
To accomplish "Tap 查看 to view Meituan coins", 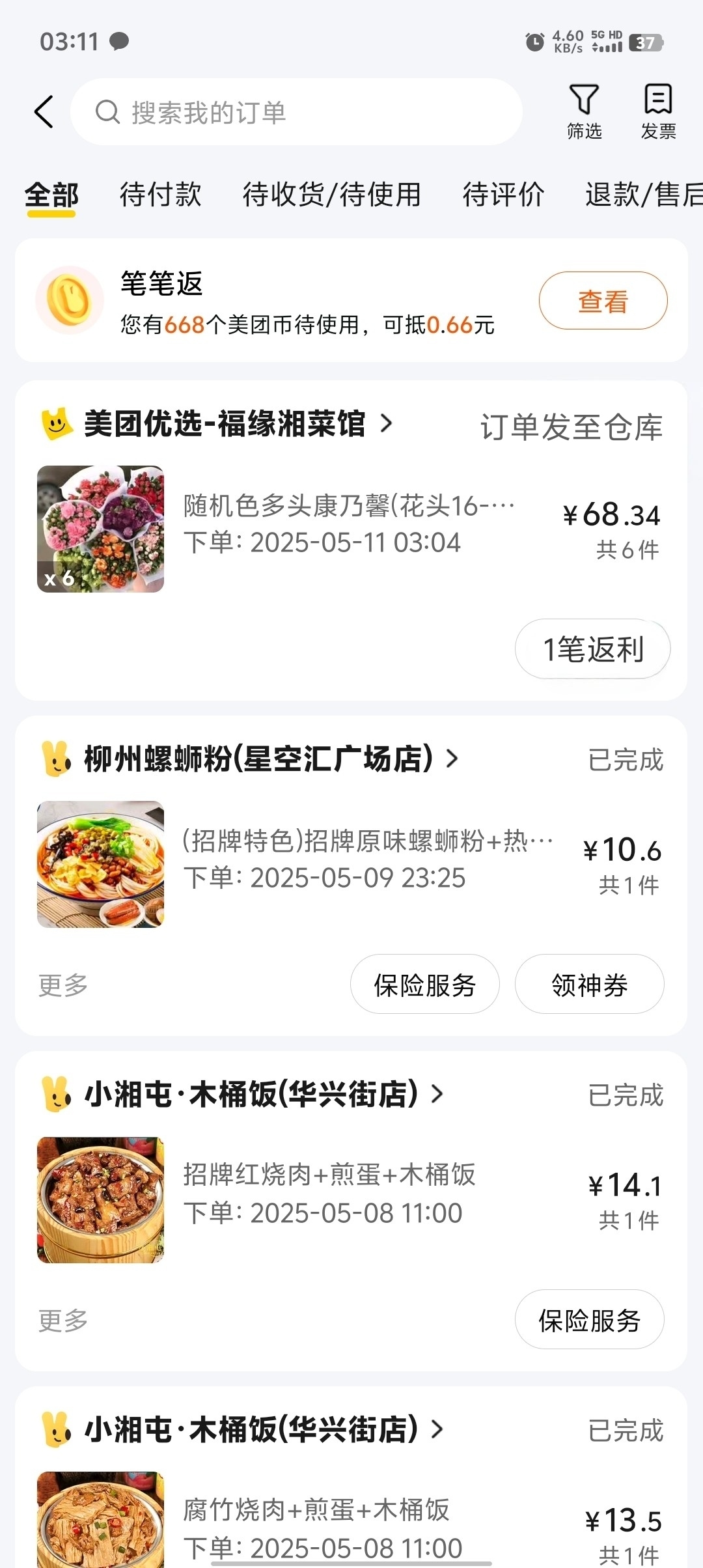I will [x=602, y=300].
